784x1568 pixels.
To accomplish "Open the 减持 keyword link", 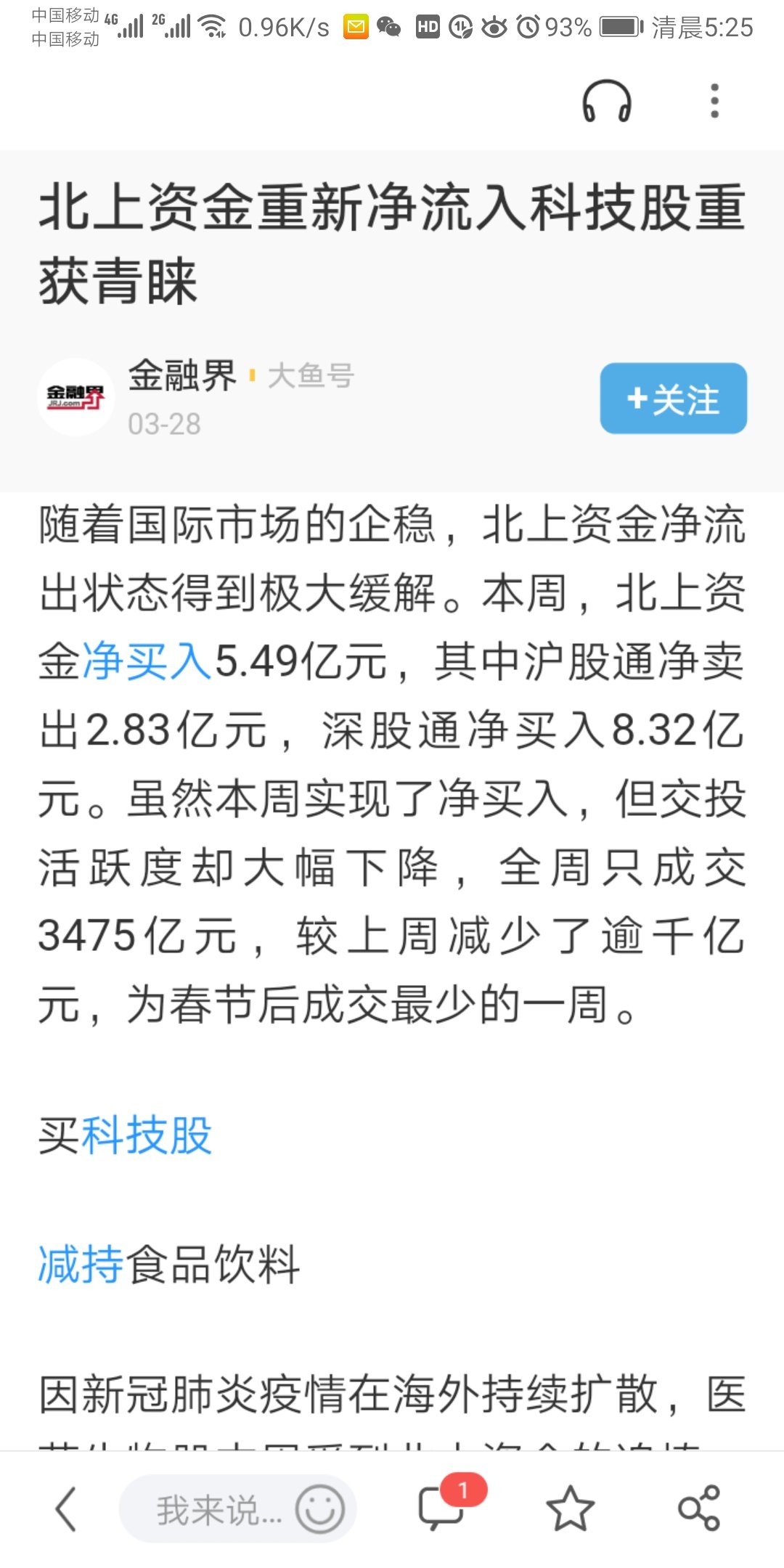I will (81, 1264).
